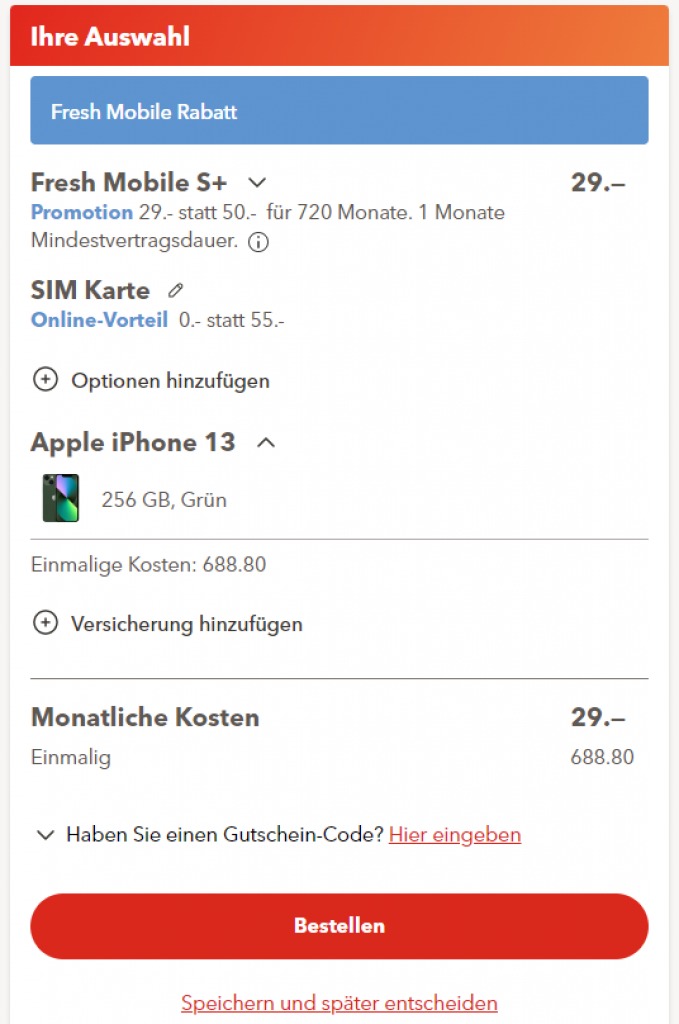The height and width of the screenshot is (1024, 679).
Task: Tap Optionen hinzufügen
Action: coord(151,380)
